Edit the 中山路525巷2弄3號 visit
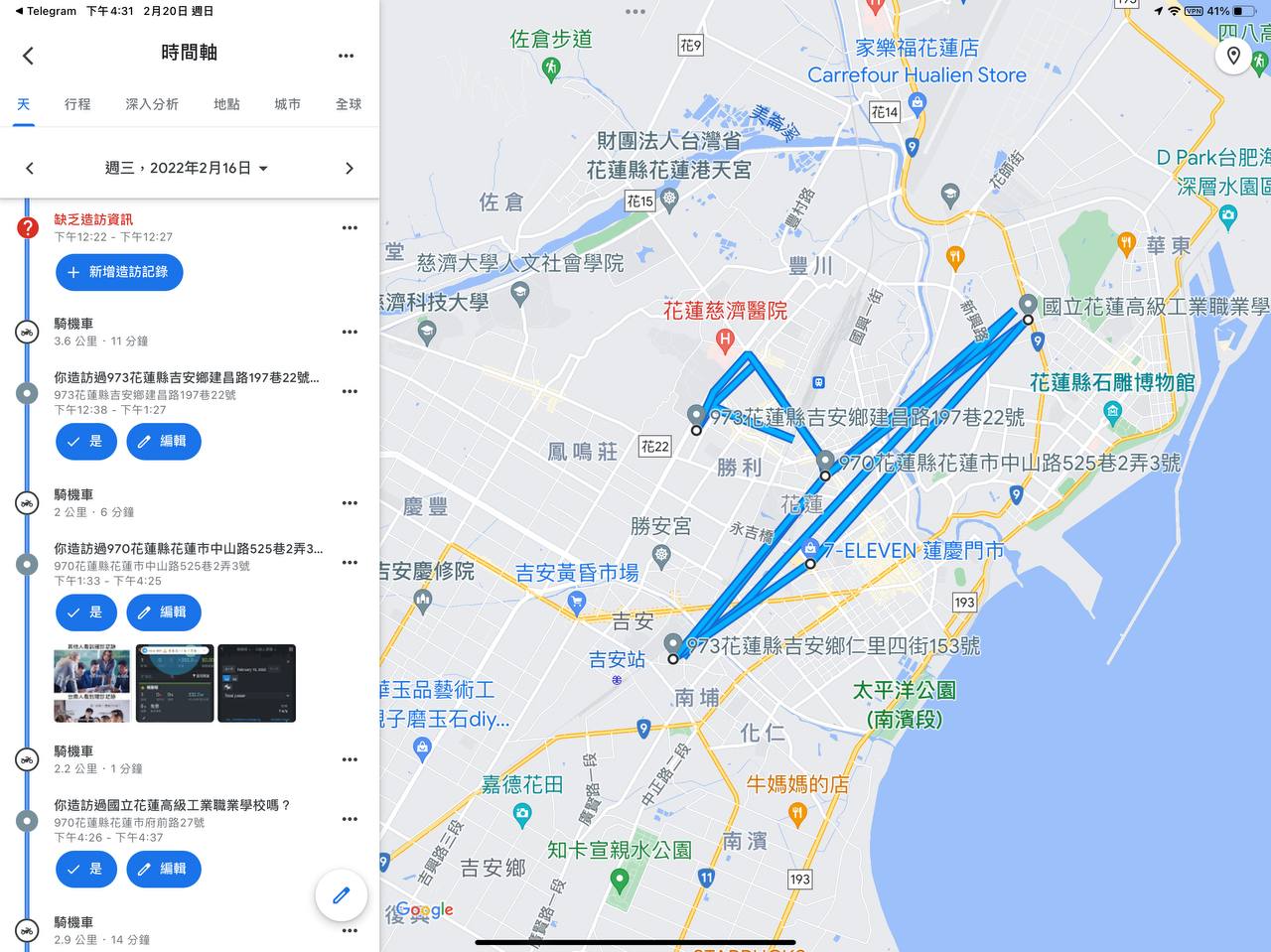1271x952 pixels. pos(164,612)
